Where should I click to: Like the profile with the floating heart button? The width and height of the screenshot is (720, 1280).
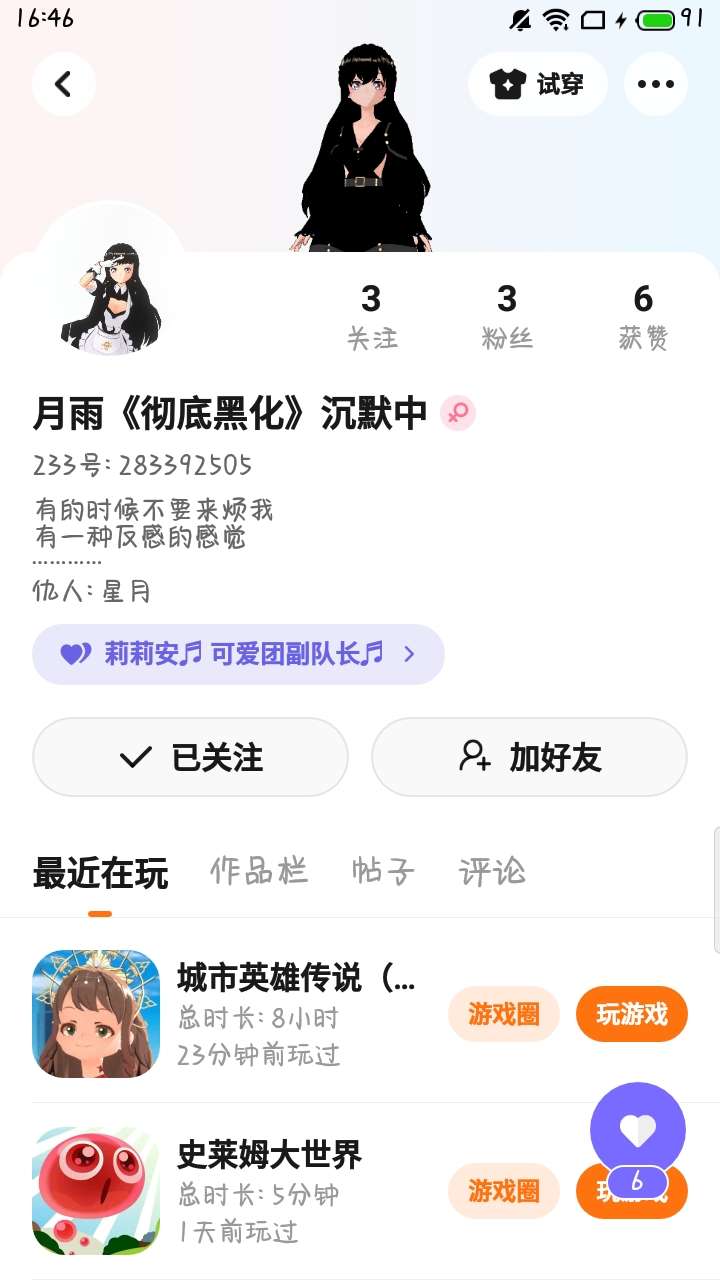[637, 1130]
